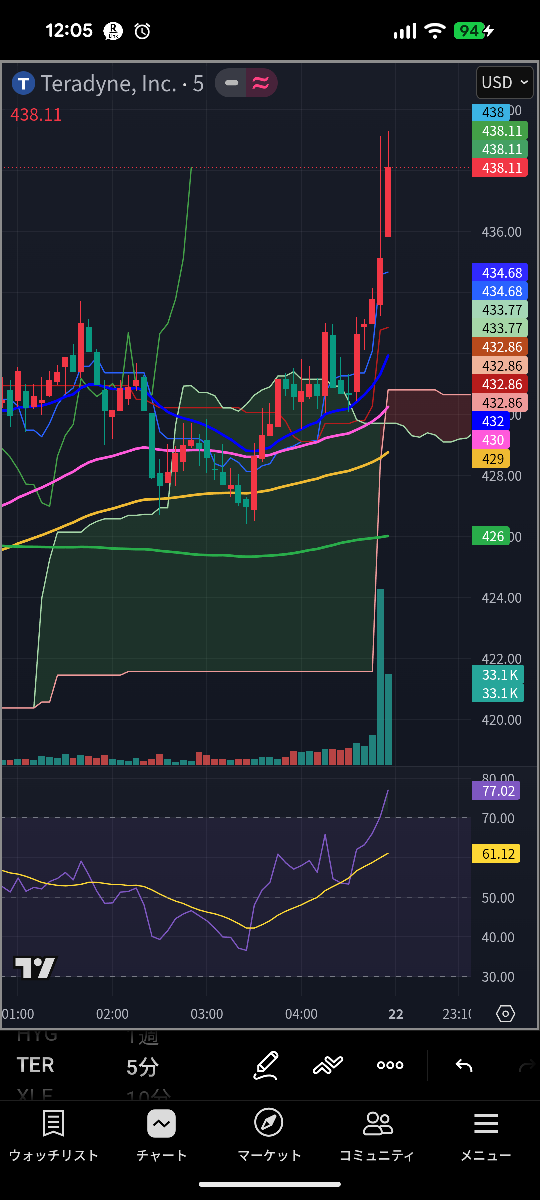Undo the last chart action
The width and height of the screenshot is (540, 1200).
[464, 1065]
